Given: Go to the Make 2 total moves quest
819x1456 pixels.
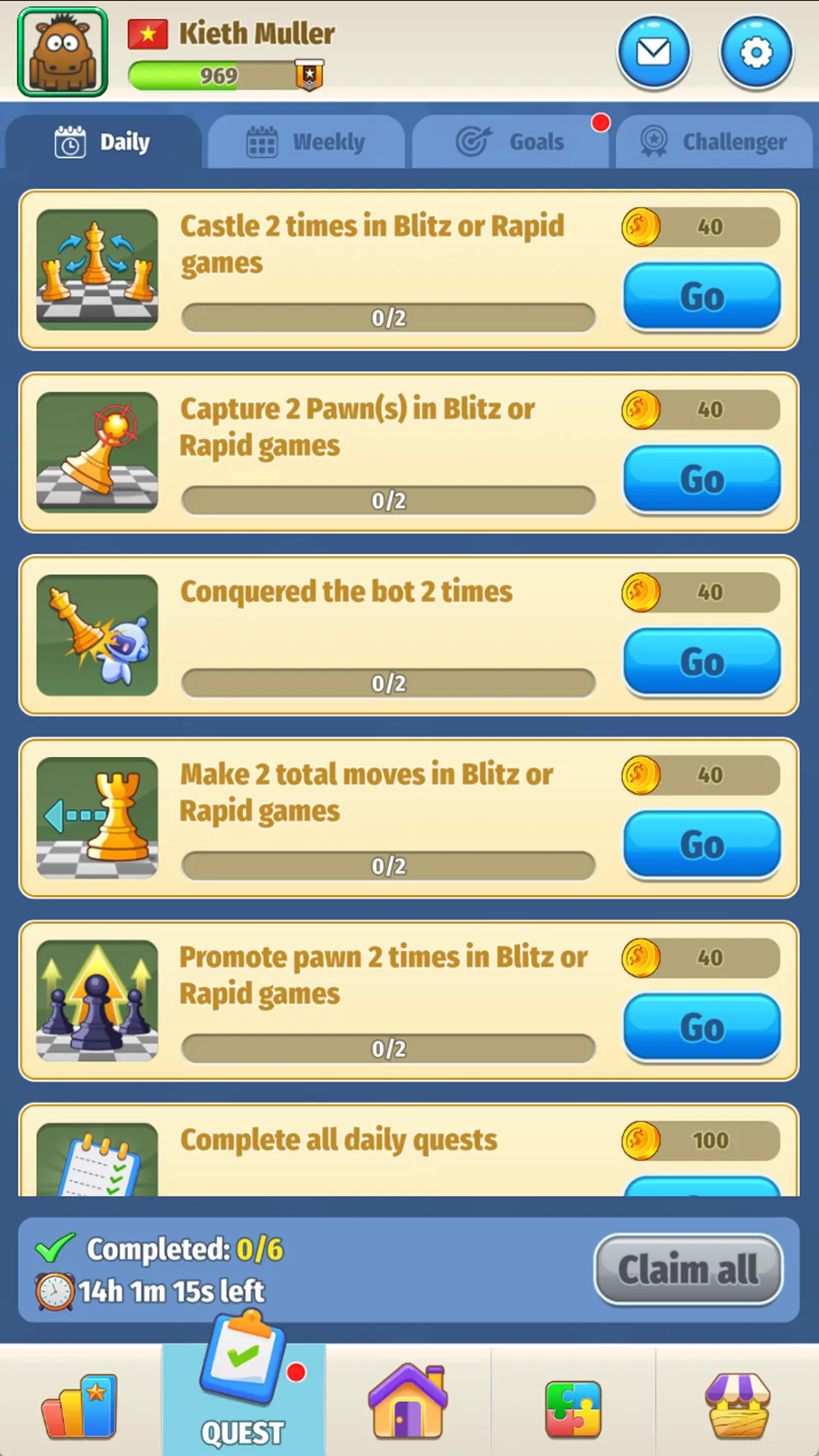Looking at the screenshot, I should tap(701, 845).
